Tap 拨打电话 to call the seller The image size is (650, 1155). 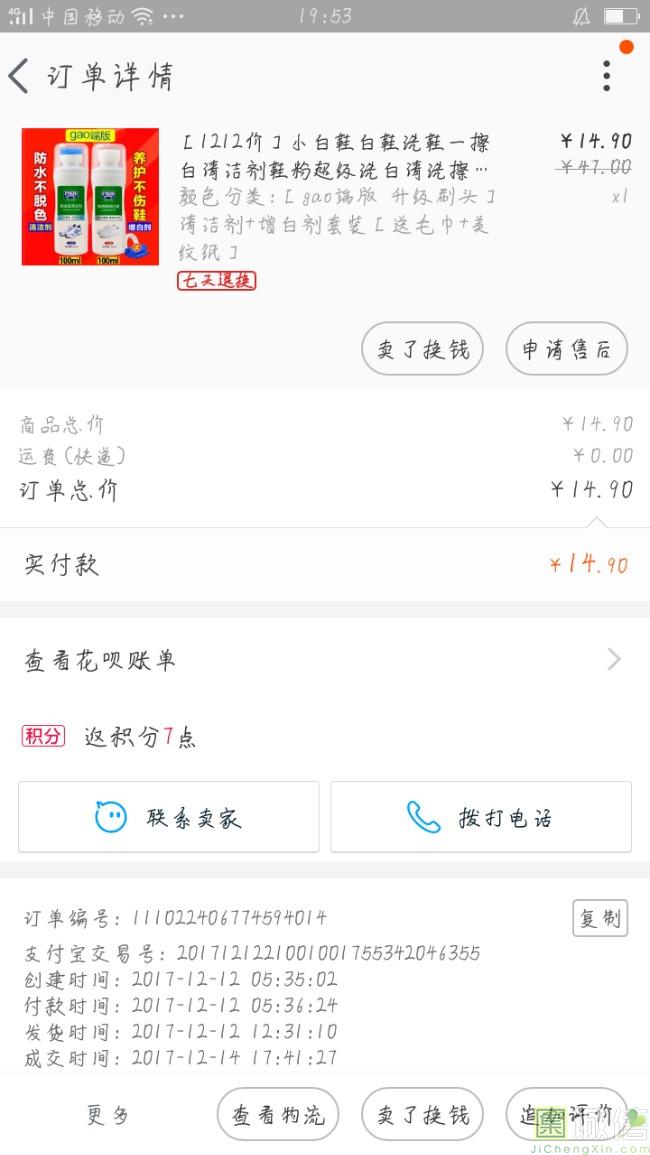coord(480,817)
